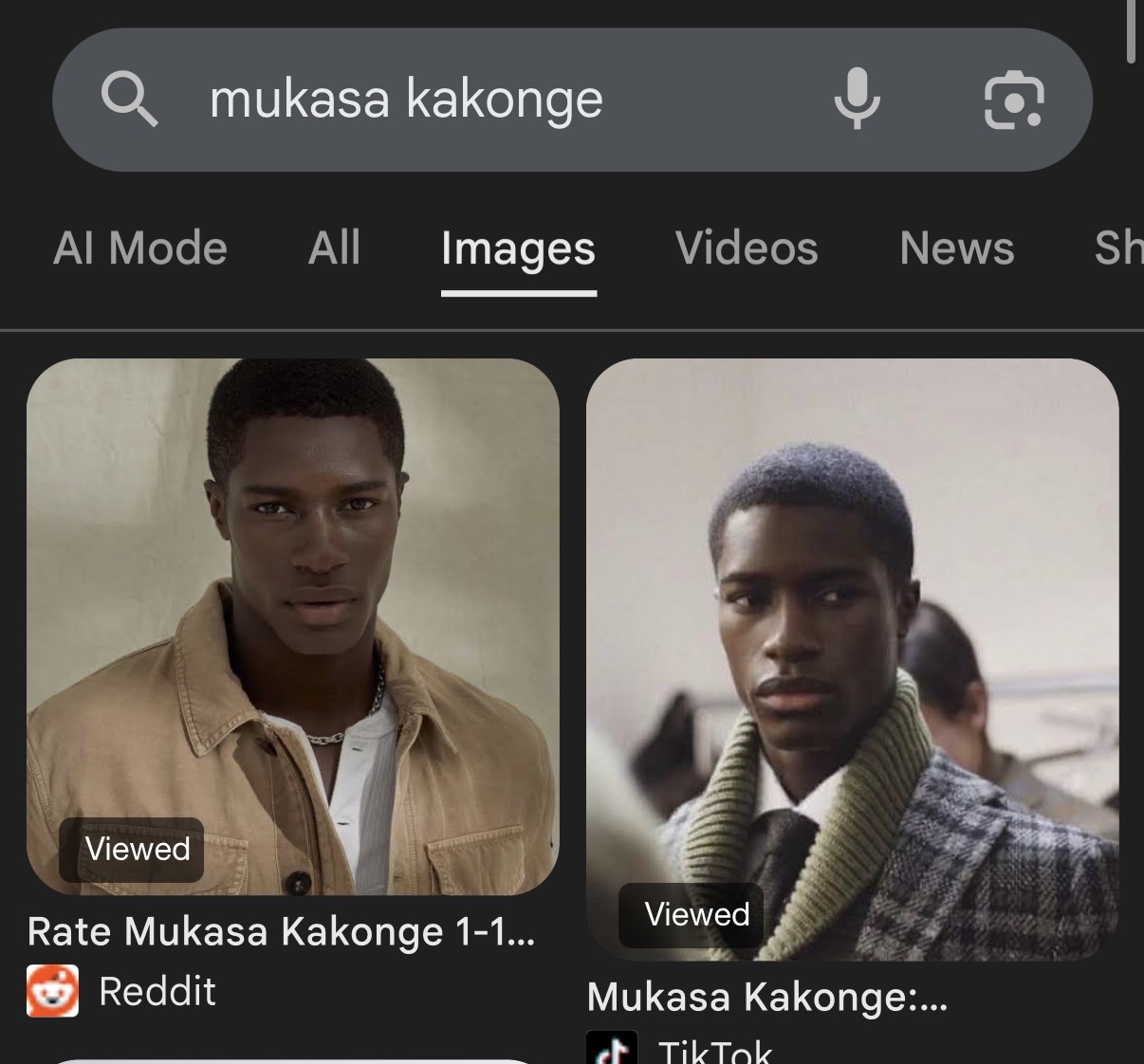The image size is (1144, 1064).
Task: Switch to the All results tab
Action: (335, 248)
